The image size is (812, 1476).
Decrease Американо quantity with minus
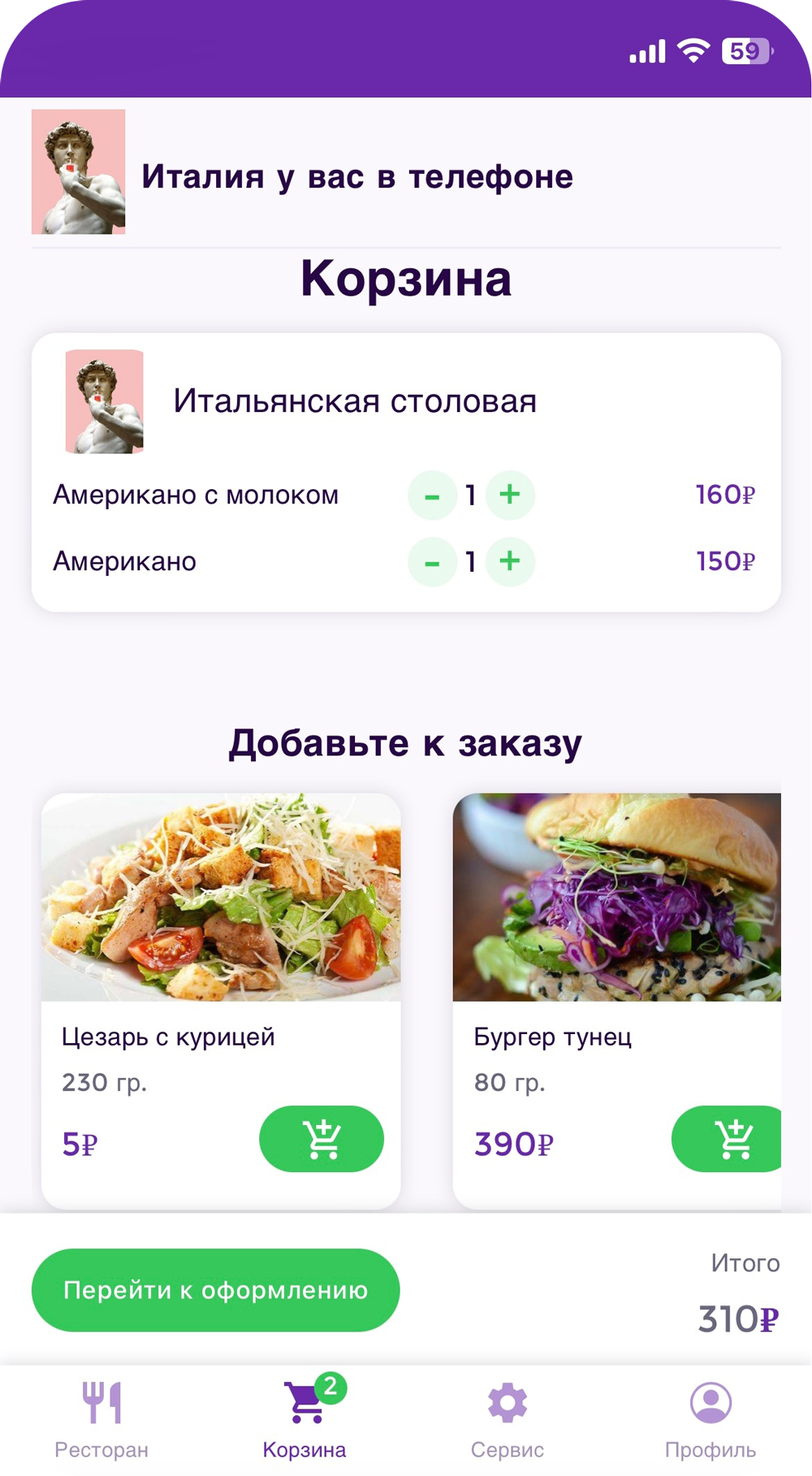(432, 561)
